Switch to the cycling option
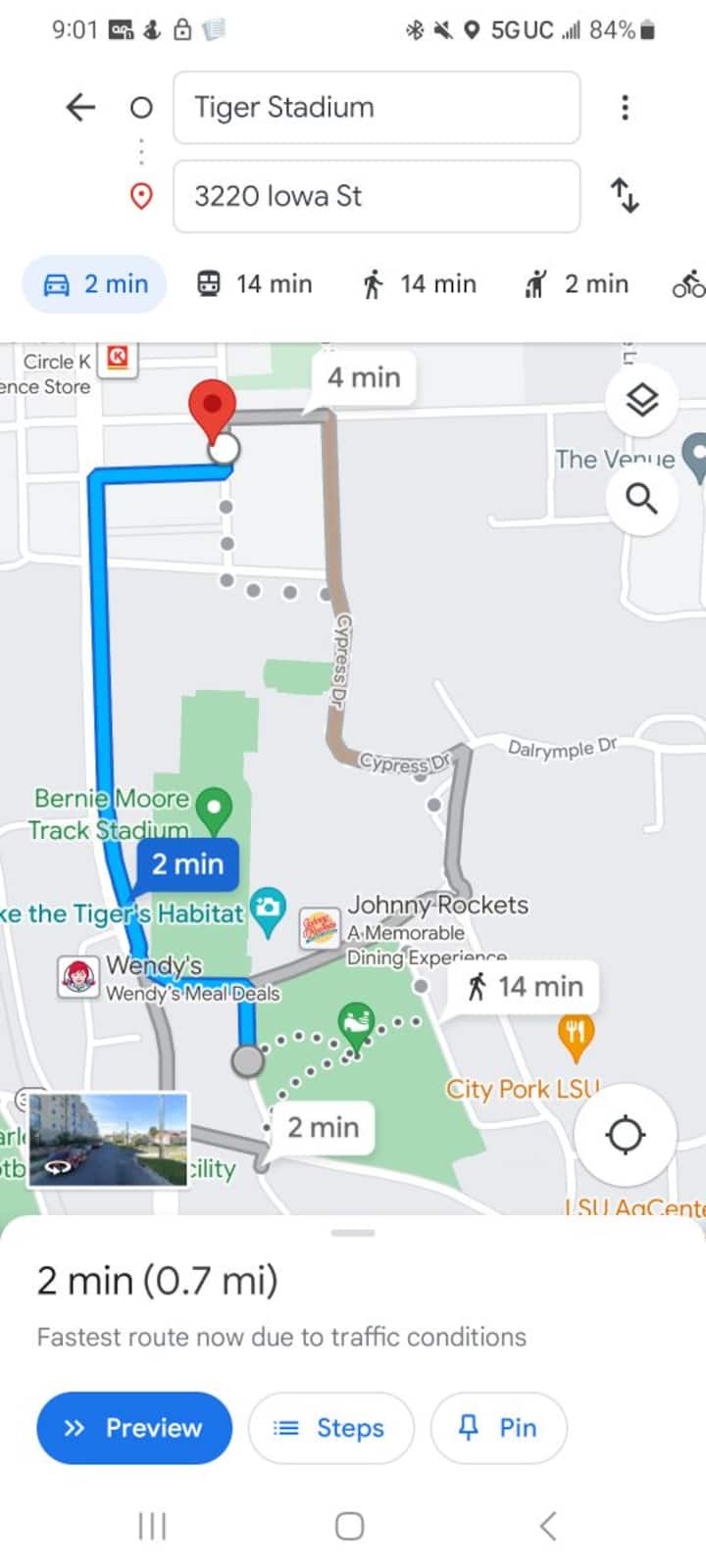 [x=688, y=284]
